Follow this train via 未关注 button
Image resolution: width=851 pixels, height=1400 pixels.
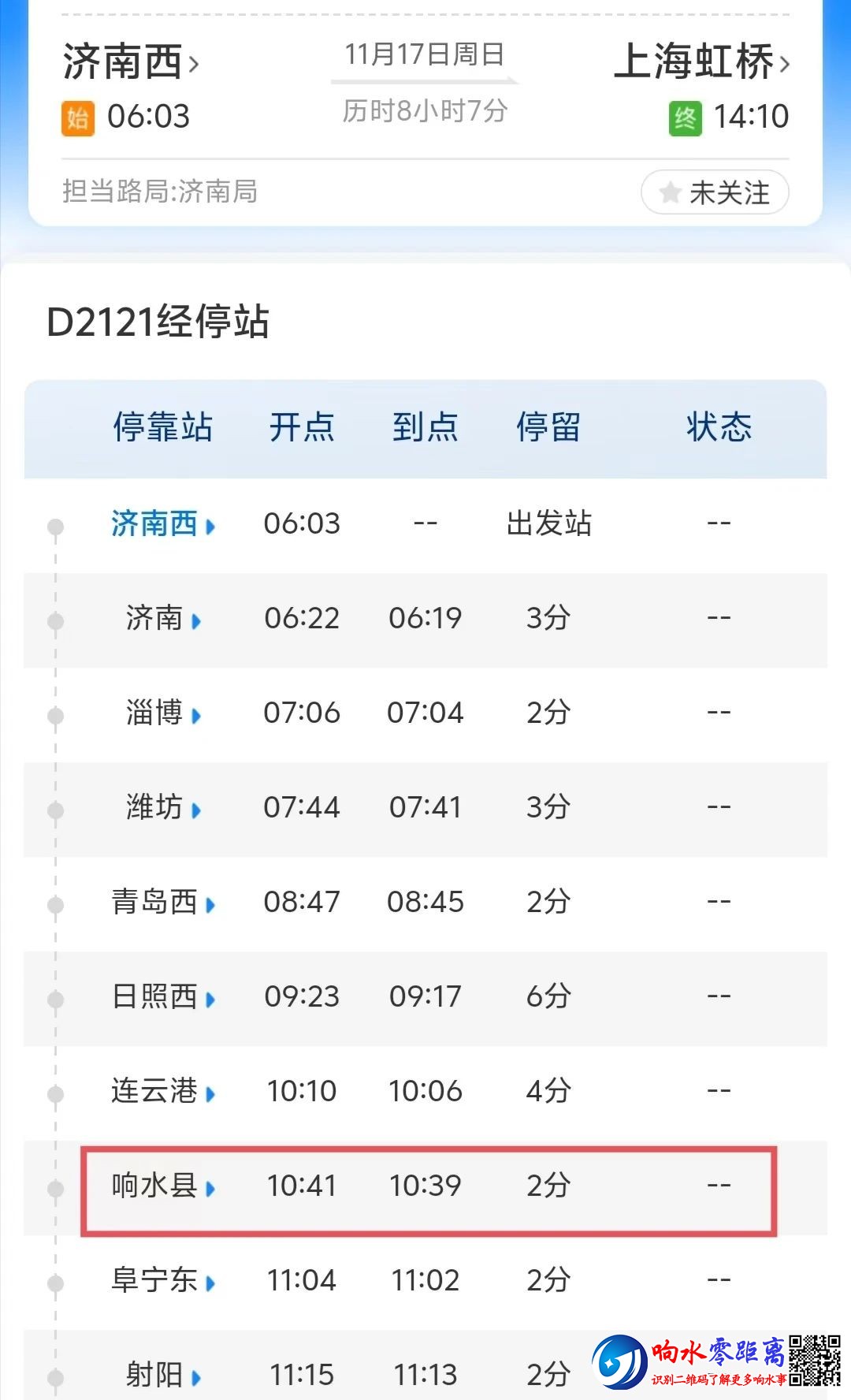[715, 192]
